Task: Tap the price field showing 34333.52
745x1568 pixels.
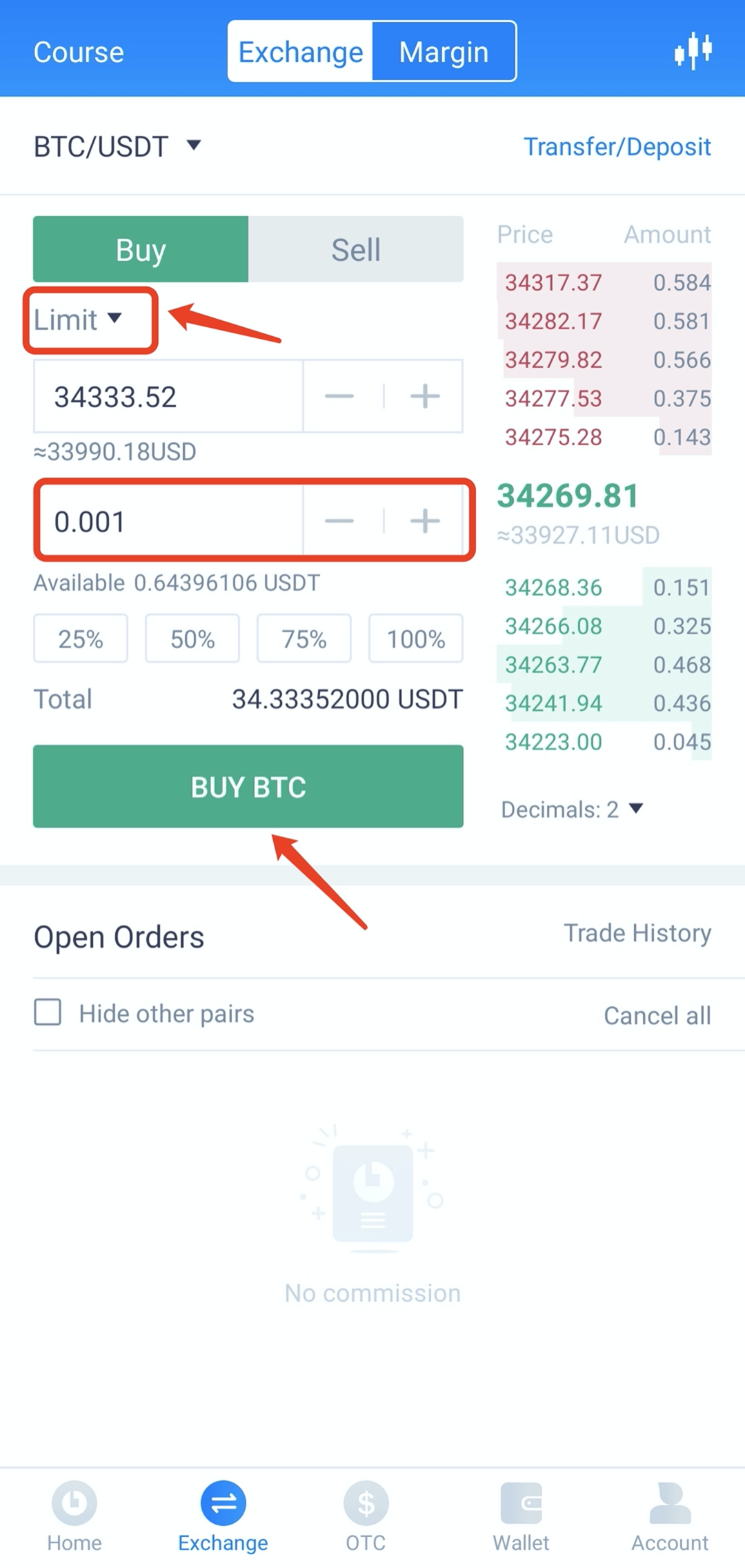Action: pos(168,396)
